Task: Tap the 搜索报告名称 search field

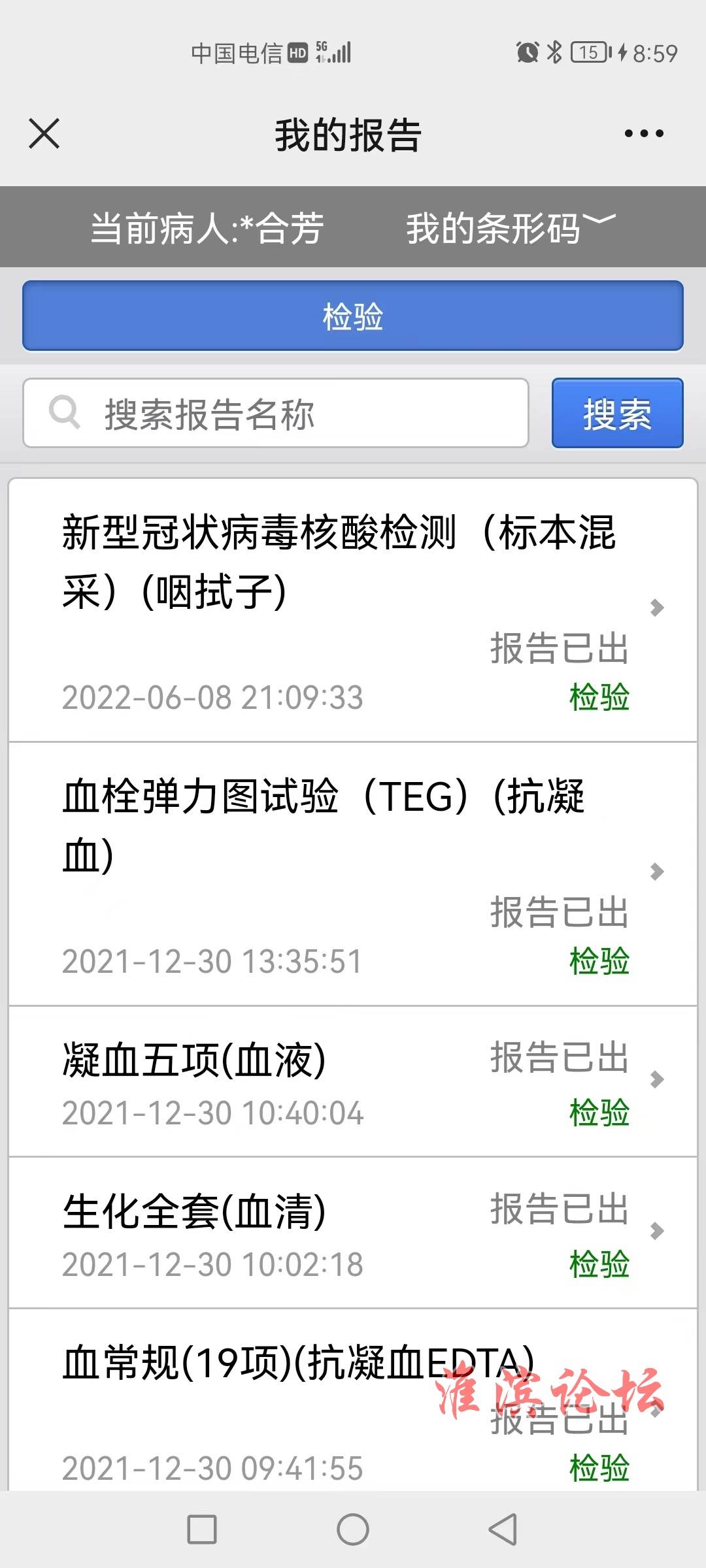Action: tap(276, 414)
